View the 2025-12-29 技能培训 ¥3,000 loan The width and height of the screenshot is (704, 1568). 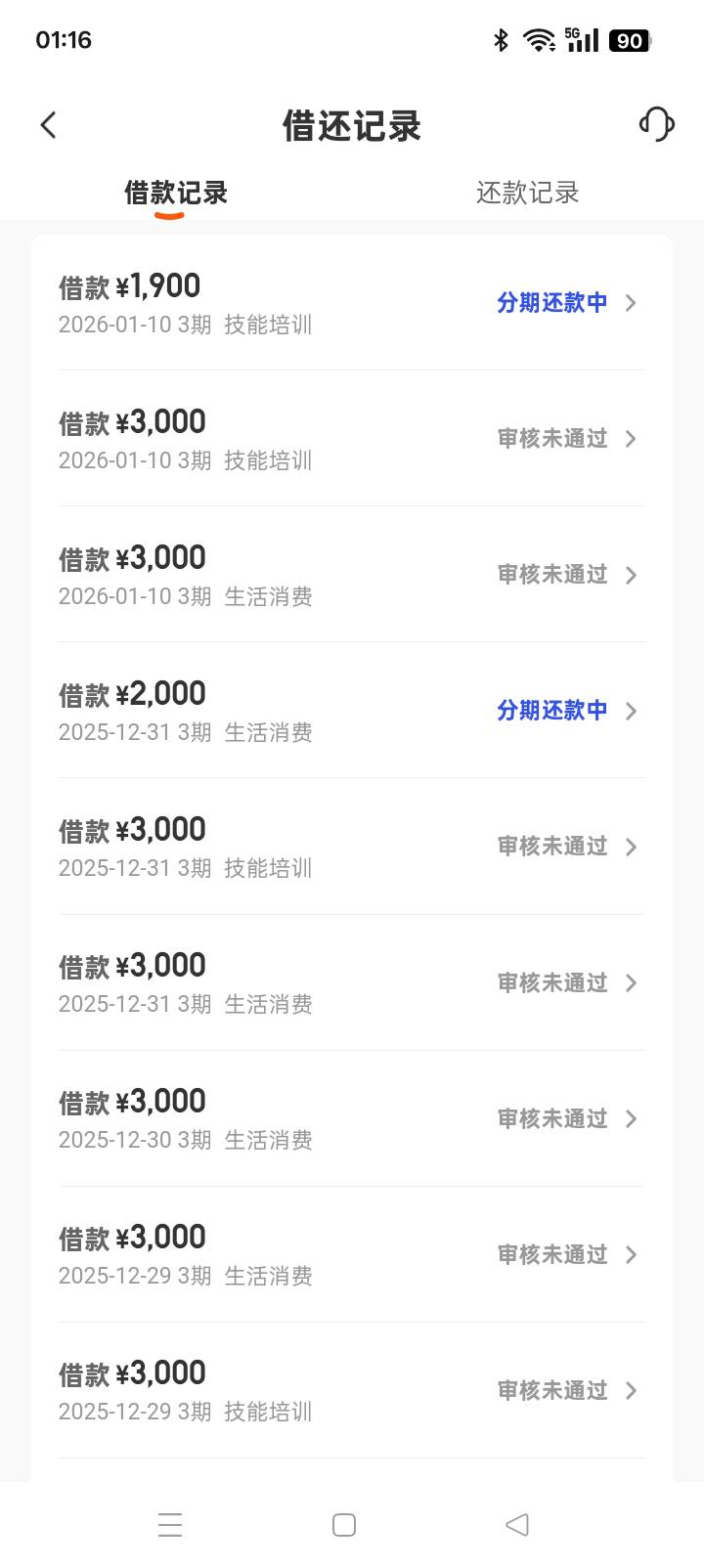pyautogui.click(x=351, y=1390)
